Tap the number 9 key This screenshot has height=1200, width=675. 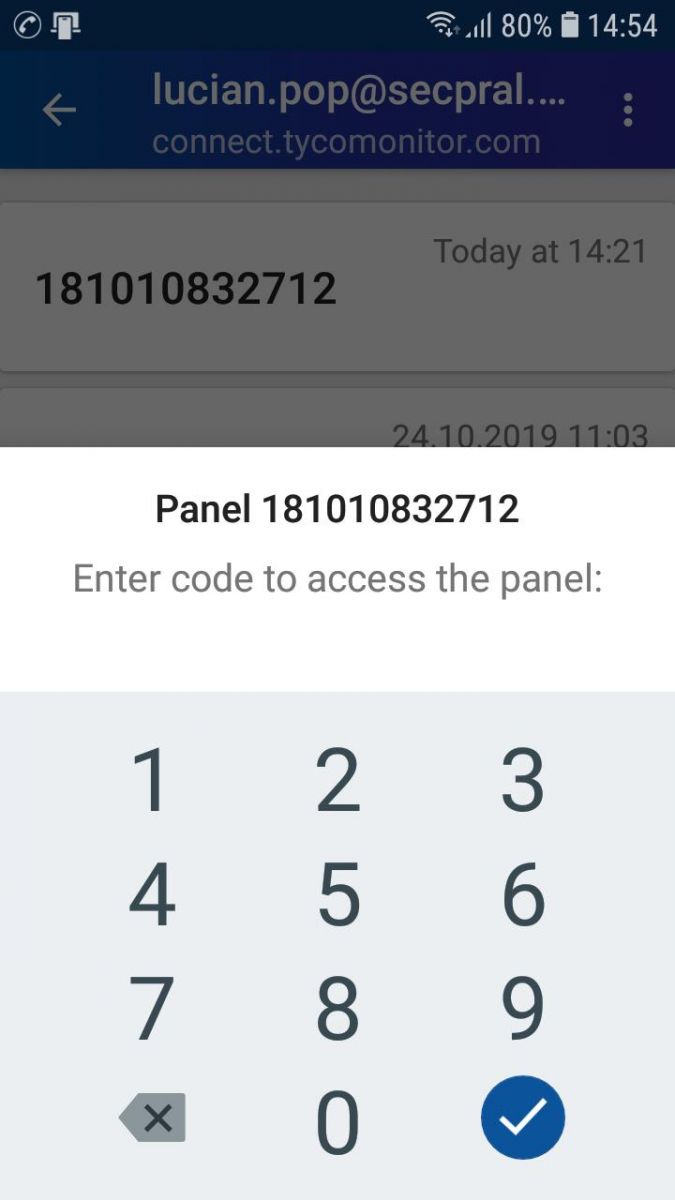(x=522, y=1006)
